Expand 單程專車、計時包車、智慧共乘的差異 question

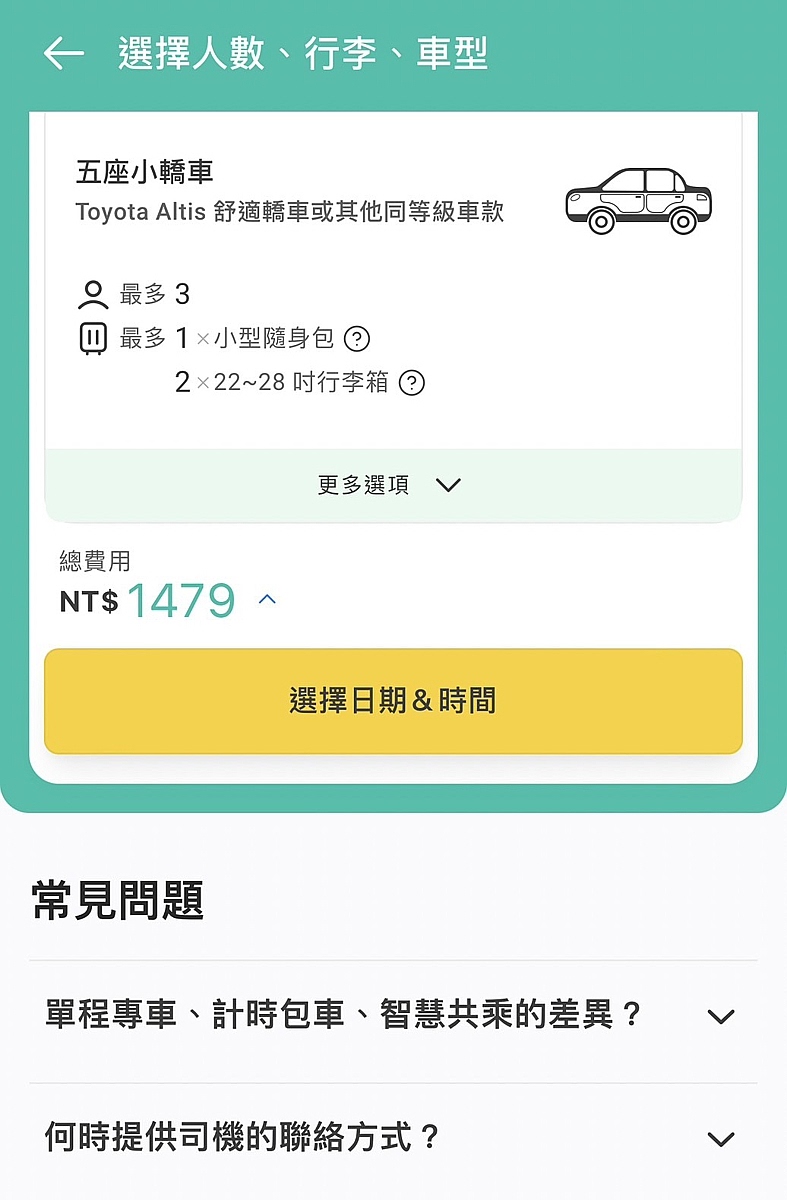[720, 1017]
